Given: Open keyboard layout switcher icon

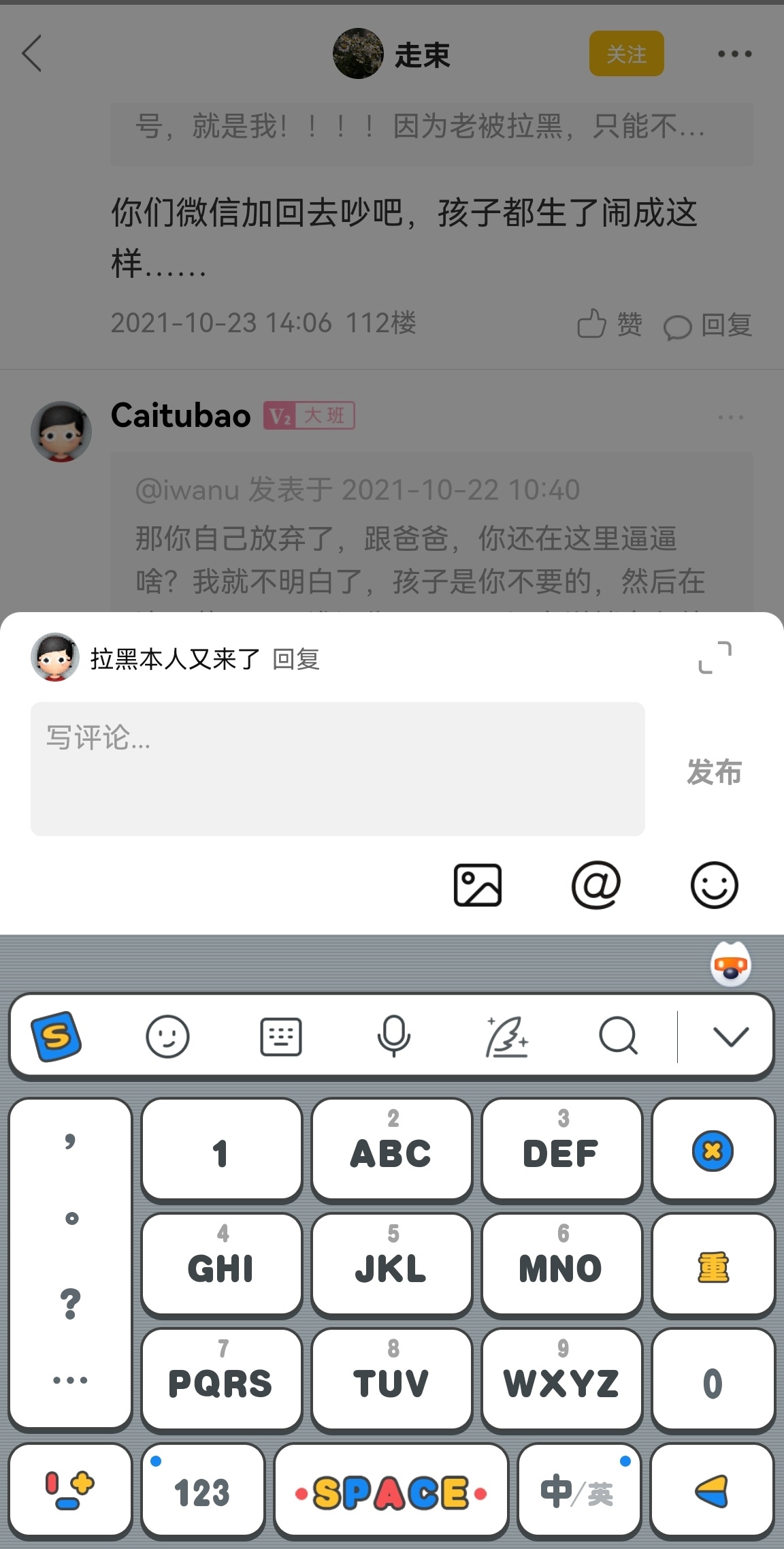Looking at the screenshot, I should coord(280,1036).
